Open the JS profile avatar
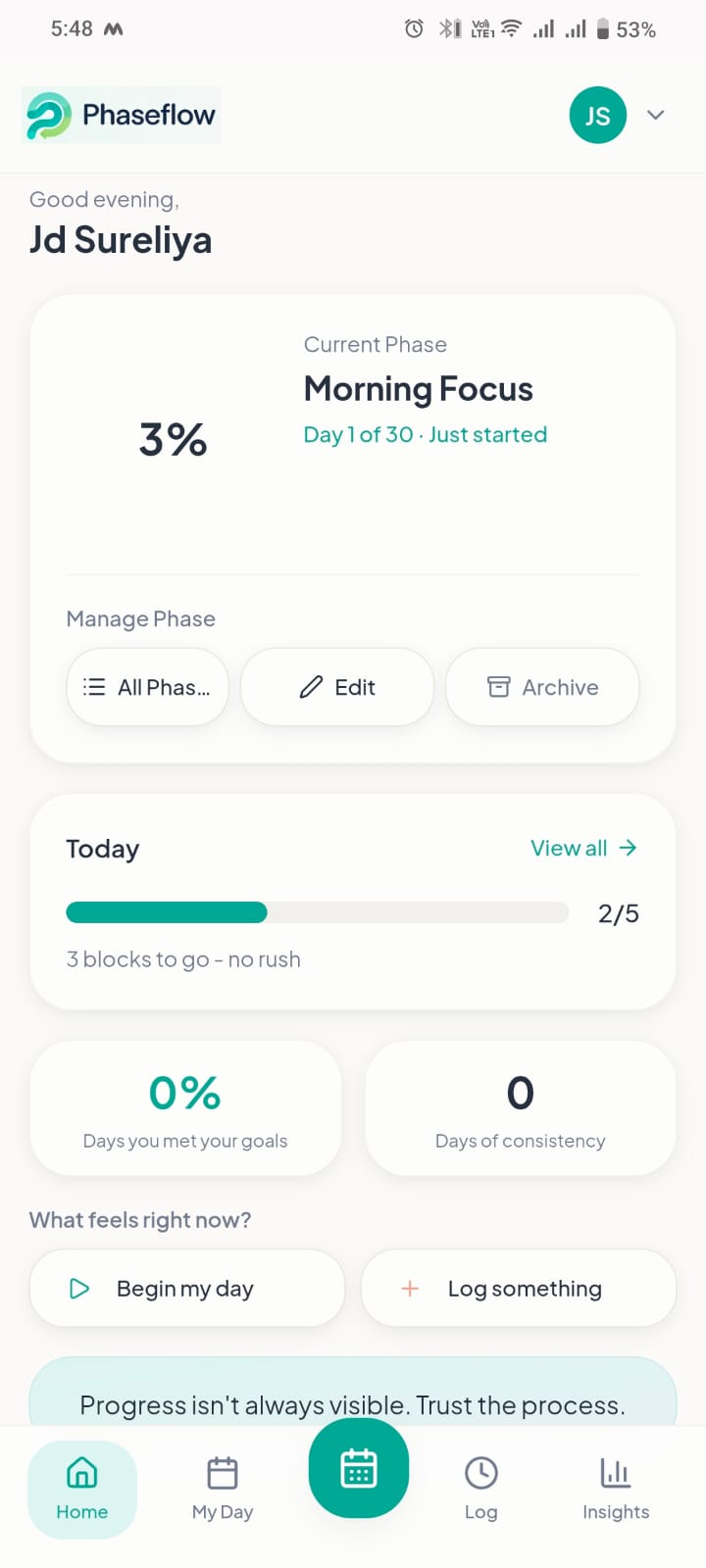This screenshot has height=1568, width=706. coord(597,115)
